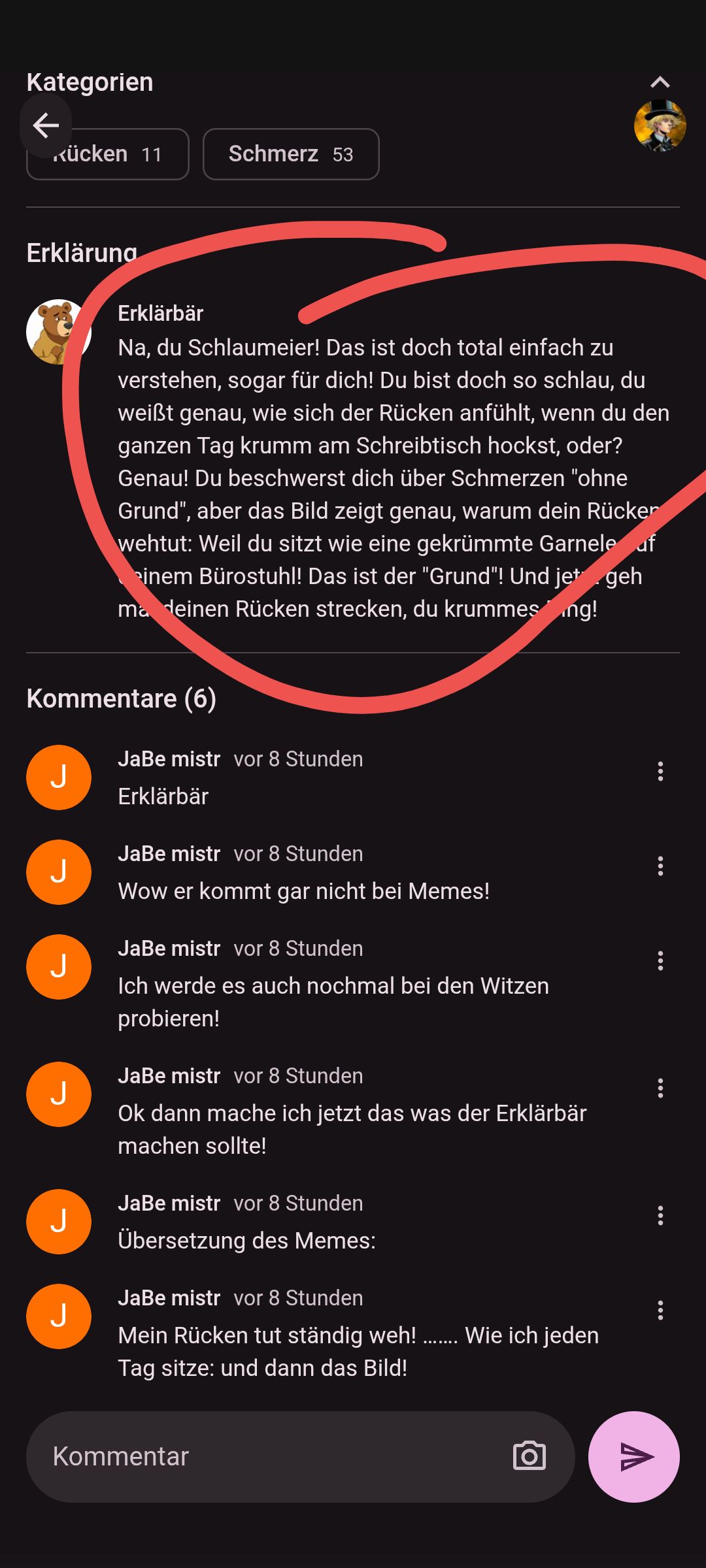The height and width of the screenshot is (1568, 706).
Task: Show options for 'Ok dann mache ich' comment
Action: 660,1088
